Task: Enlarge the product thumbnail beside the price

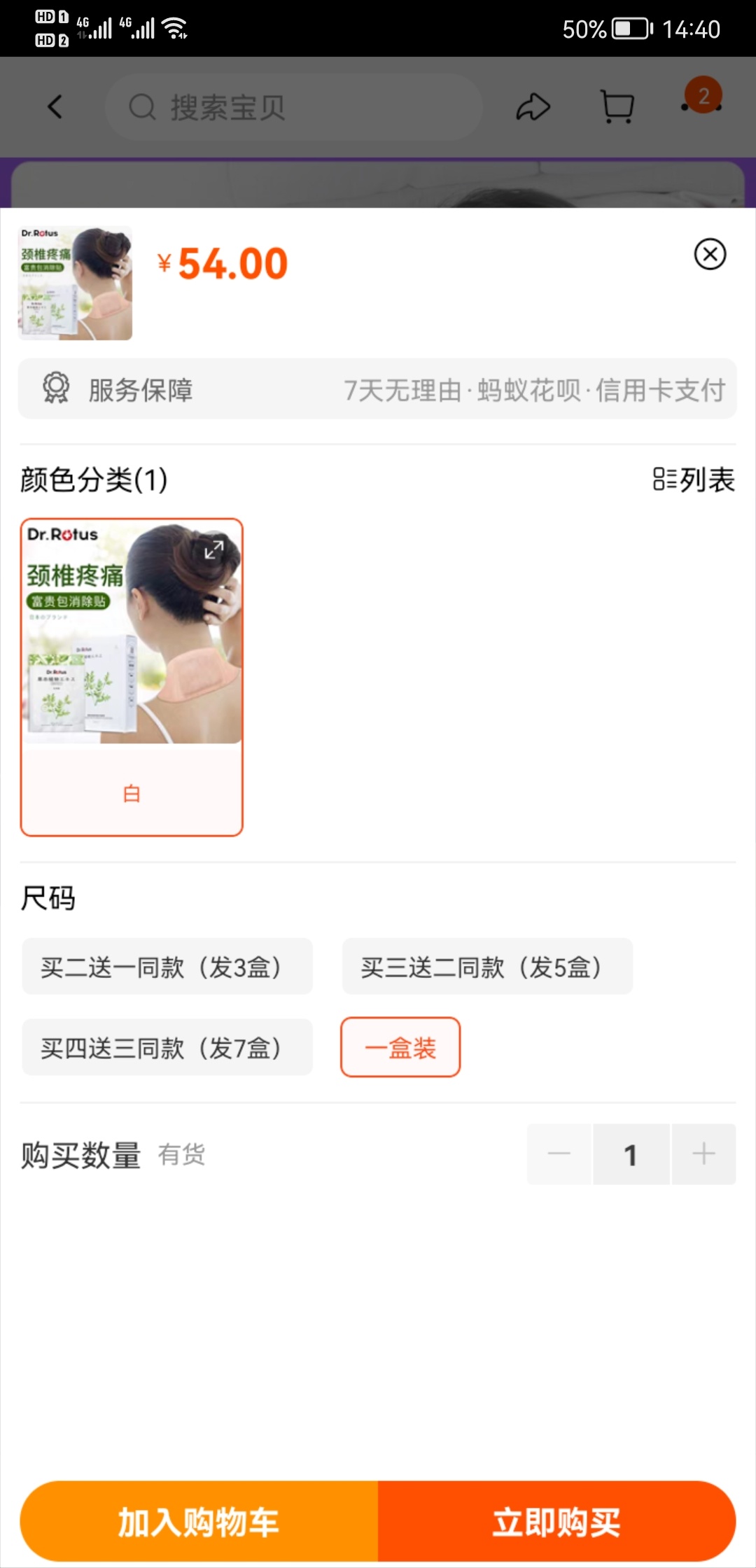Action: pos(76,283)
